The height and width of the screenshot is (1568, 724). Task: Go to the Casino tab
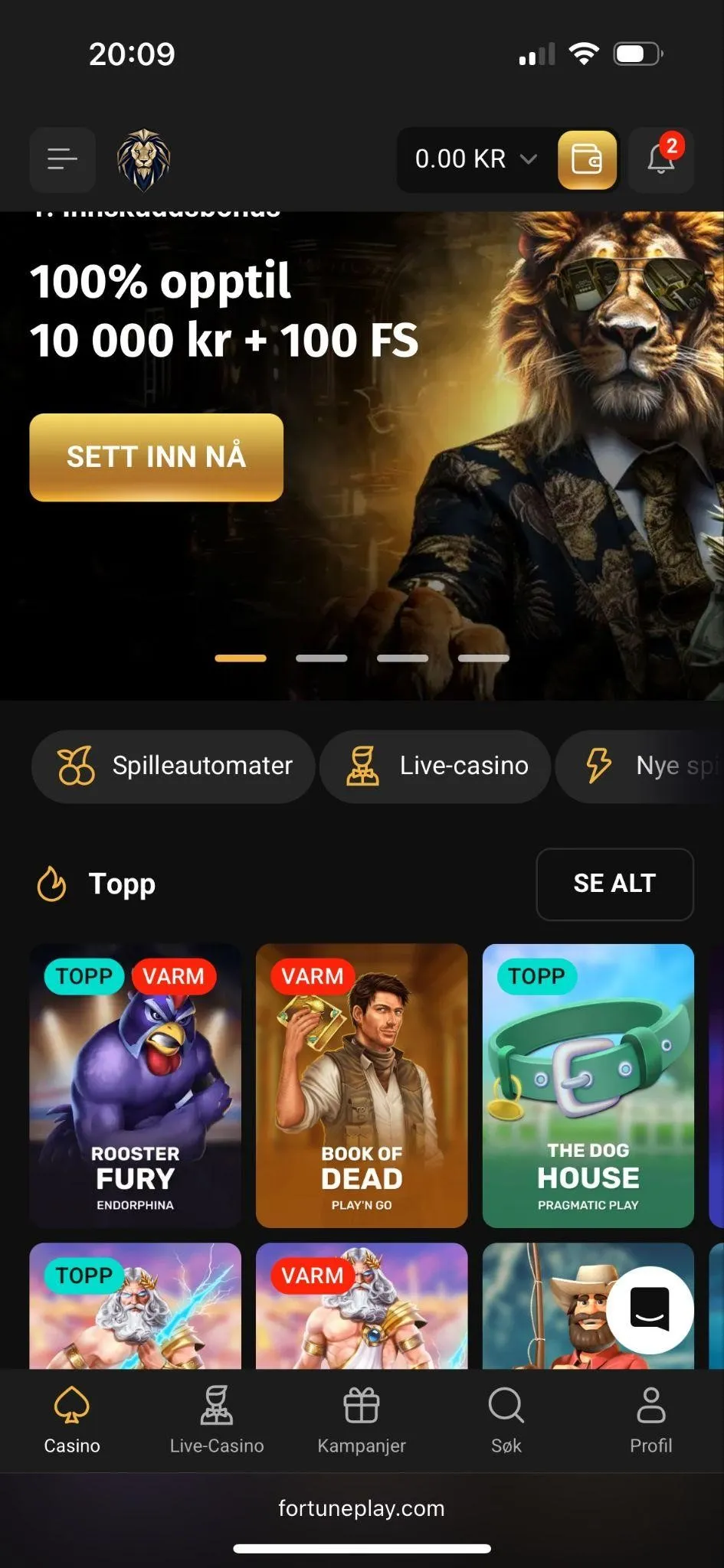72,1420
